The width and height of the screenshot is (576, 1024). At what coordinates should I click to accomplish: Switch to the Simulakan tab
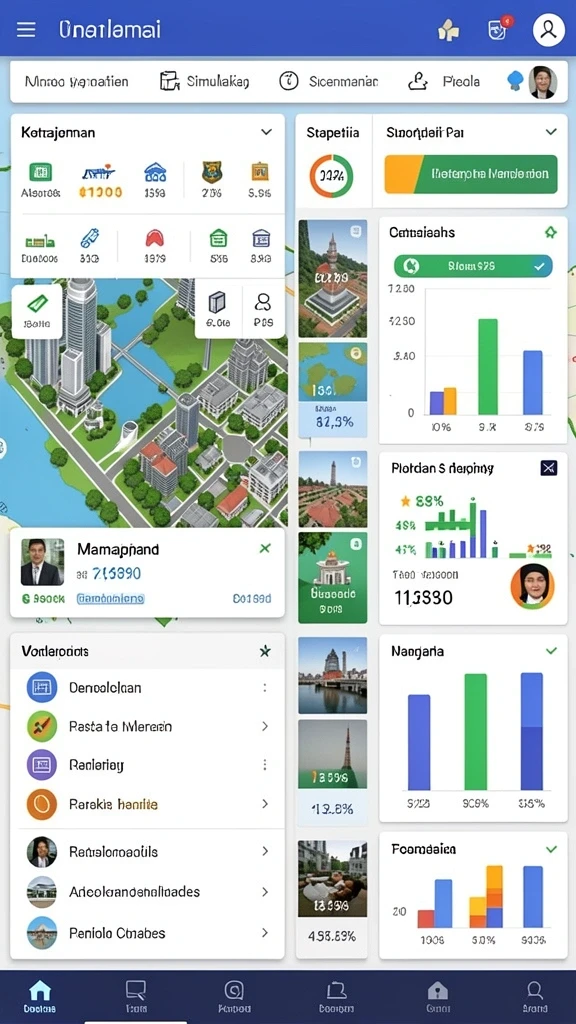[204, 82]
